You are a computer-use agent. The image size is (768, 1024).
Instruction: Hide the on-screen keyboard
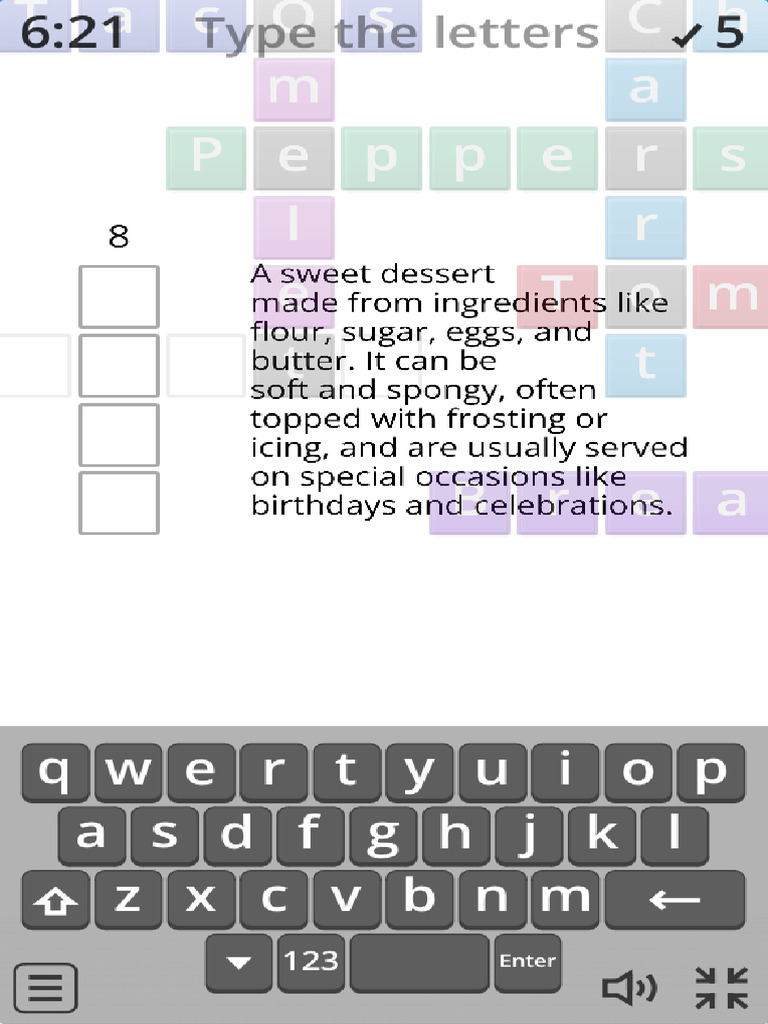pos(238,962)
